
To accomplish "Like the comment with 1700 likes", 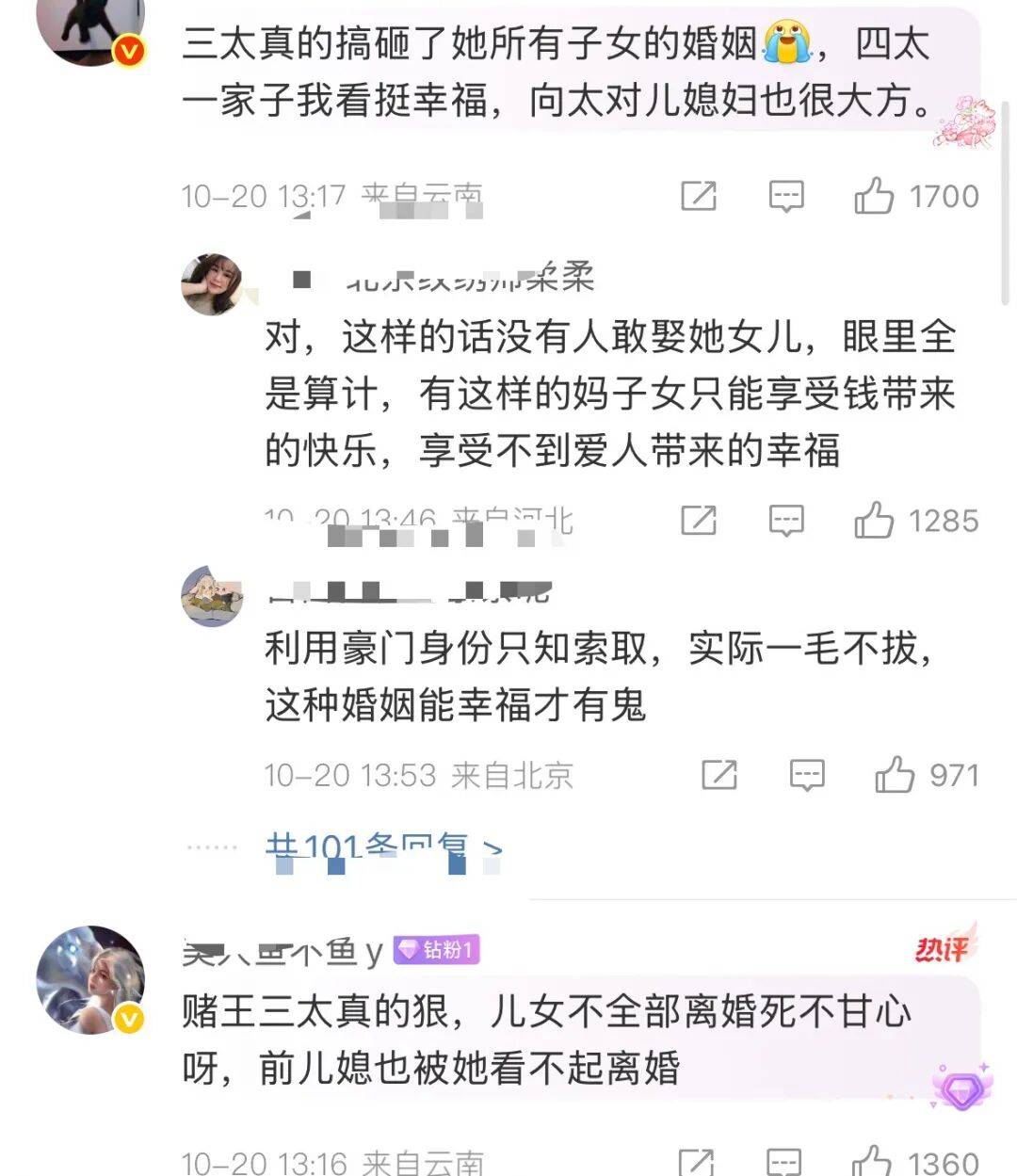I will pos(874,196).
